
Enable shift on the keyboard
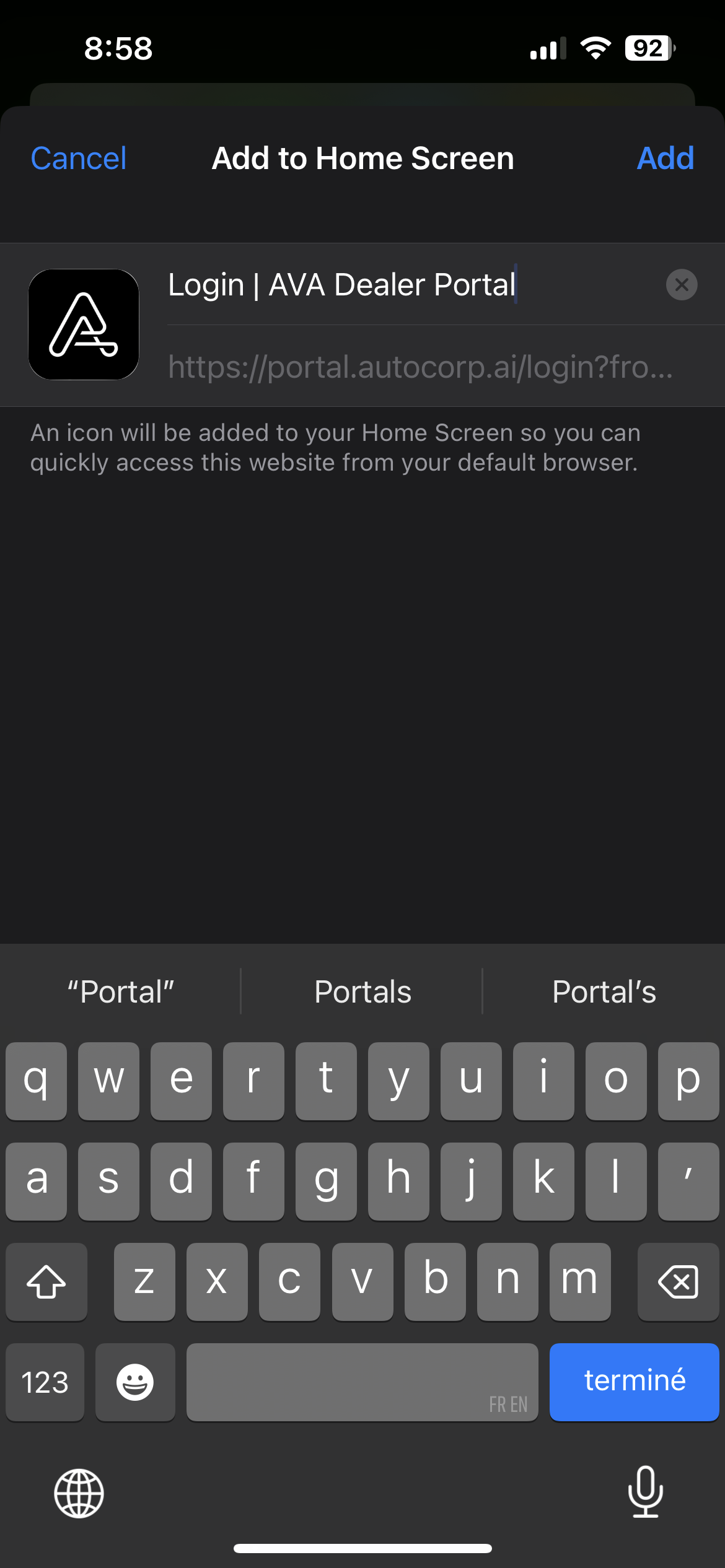point(46,1281)
